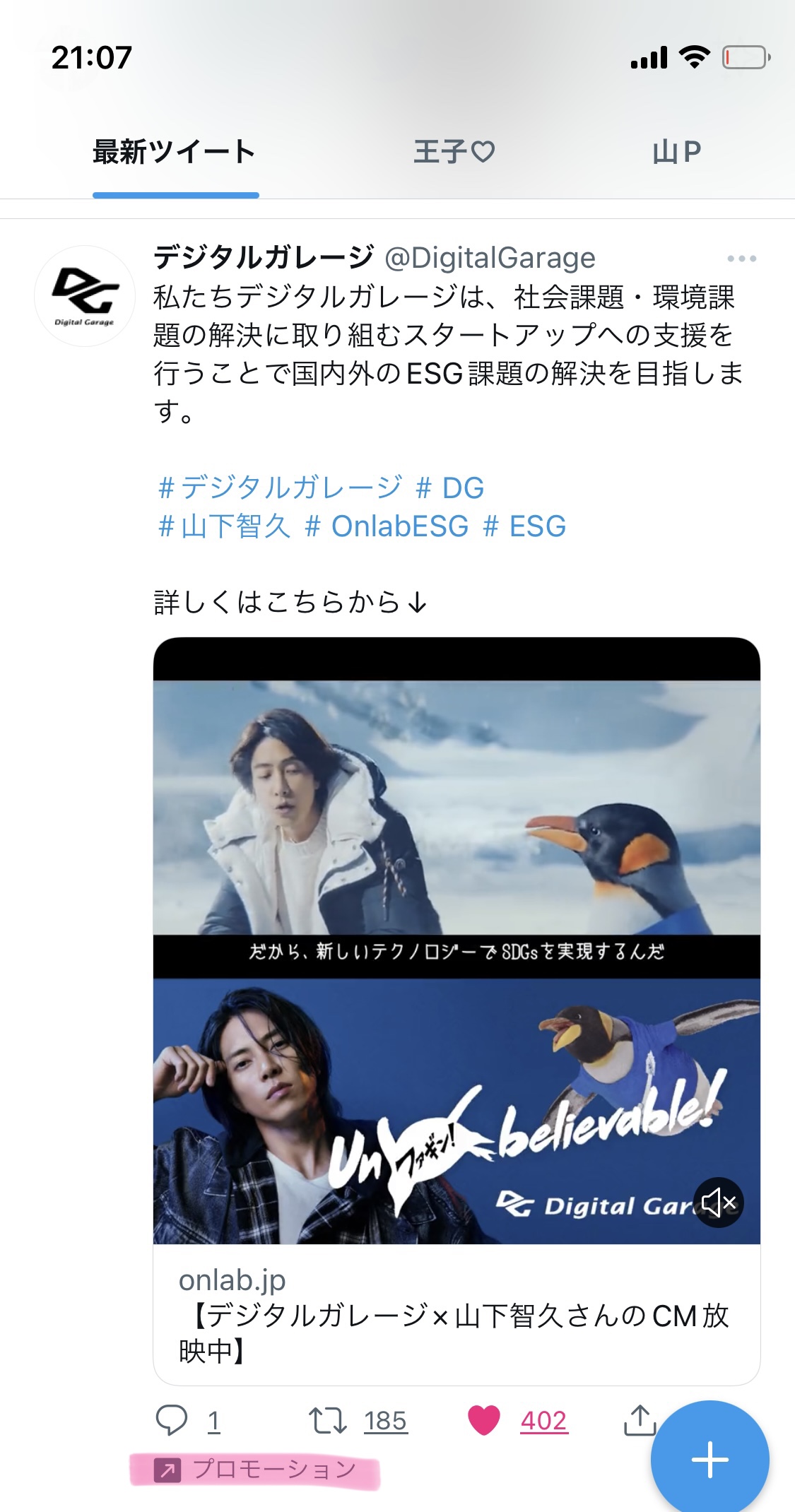
Task: Switch to the 山P tab
Action: (676, 152)
